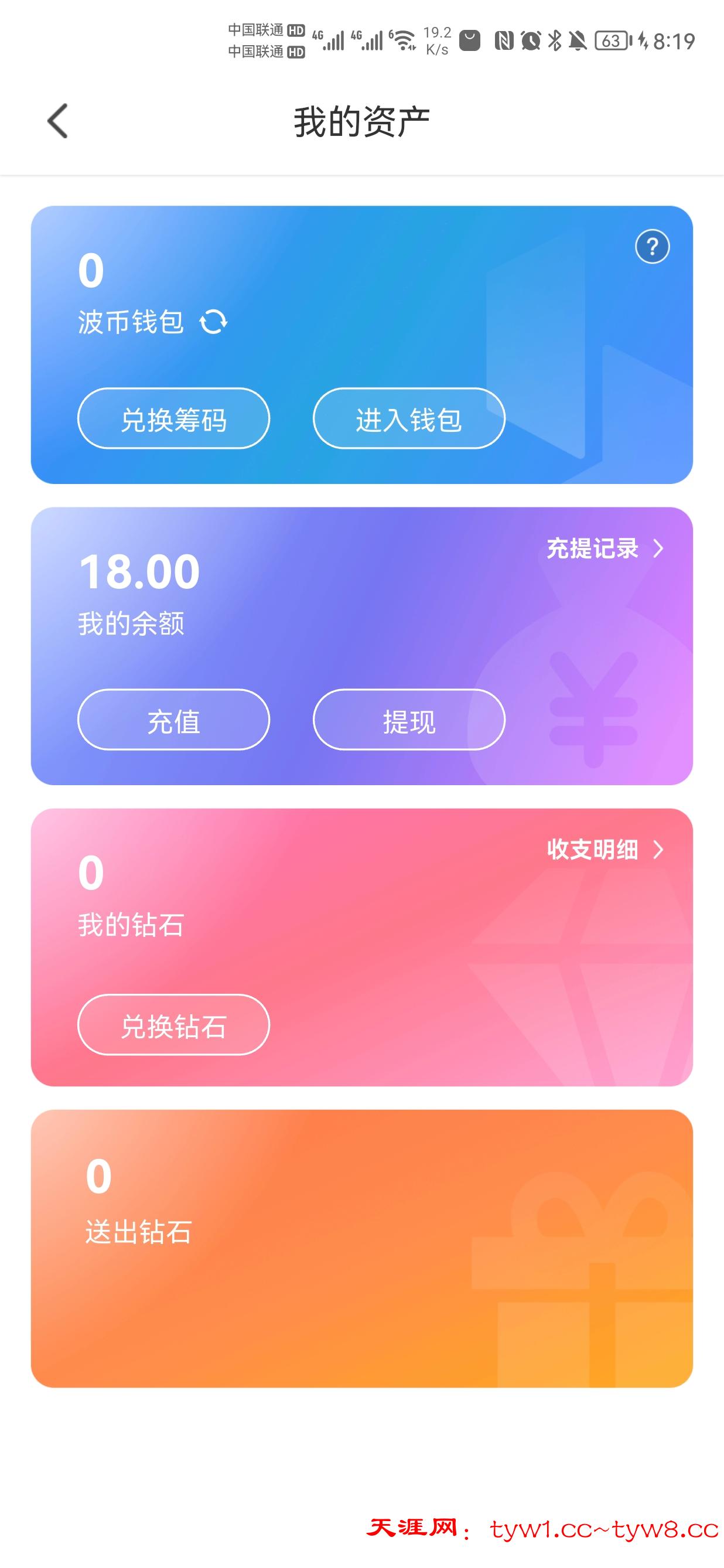Select the 我的资产 title

pyautogui.click(x=361, y=121)
